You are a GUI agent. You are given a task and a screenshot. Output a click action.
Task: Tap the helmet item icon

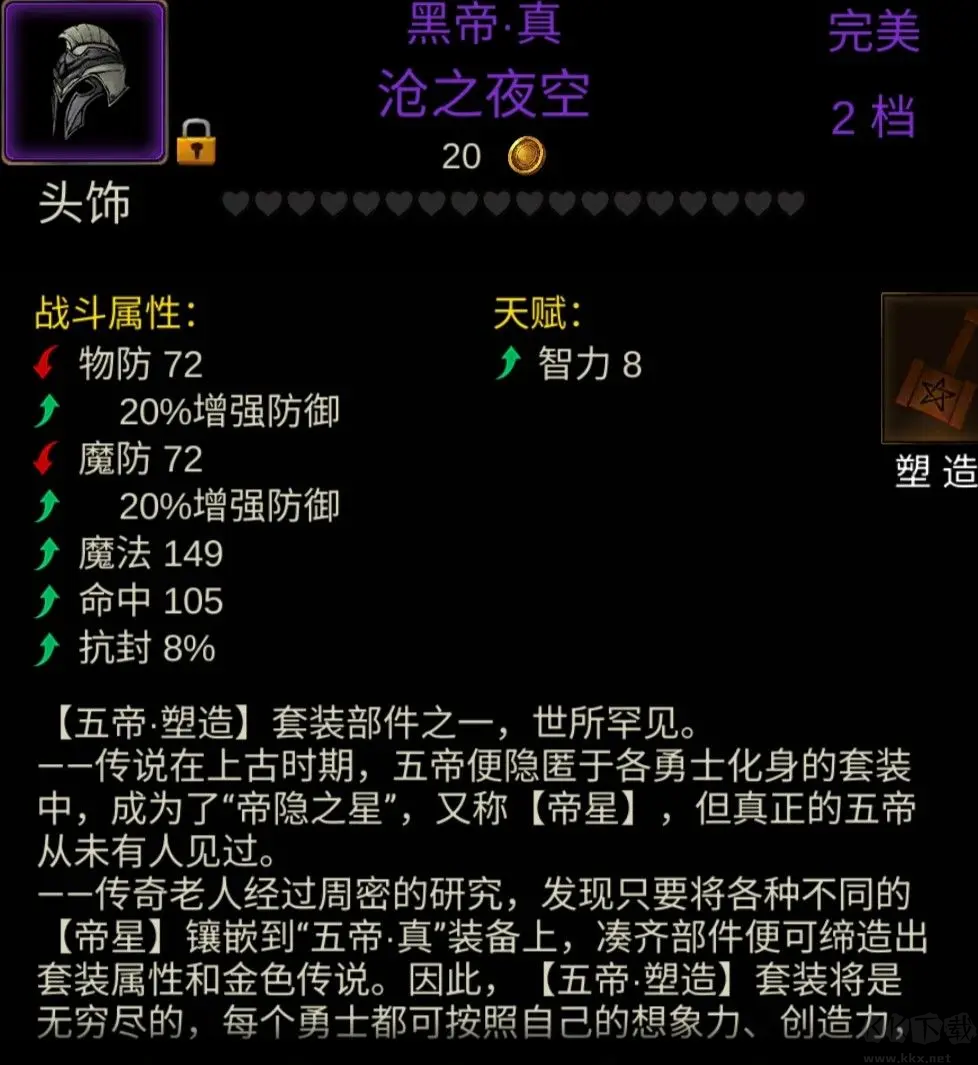84,82
